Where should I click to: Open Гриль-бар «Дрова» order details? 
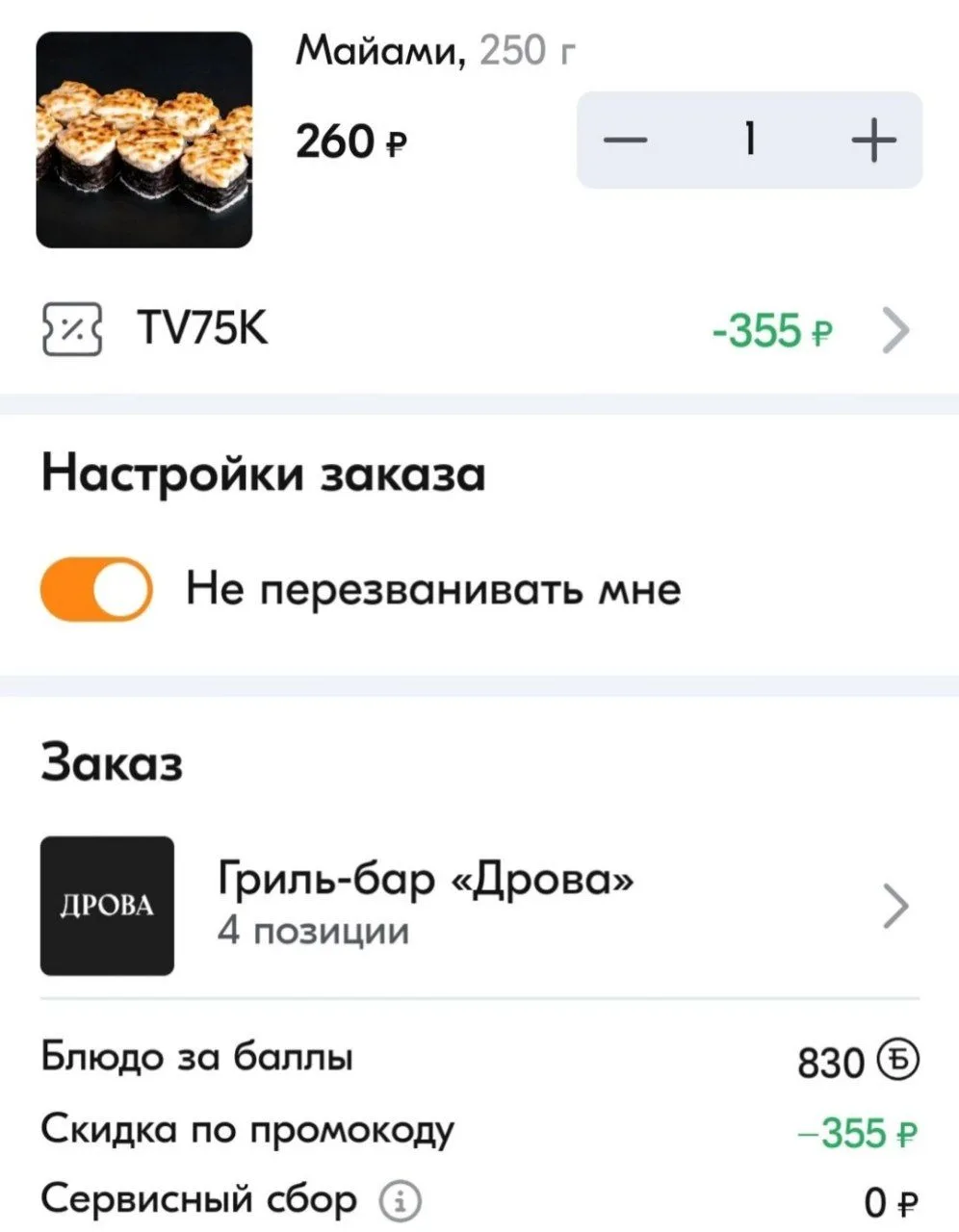[x=479, y=906]
